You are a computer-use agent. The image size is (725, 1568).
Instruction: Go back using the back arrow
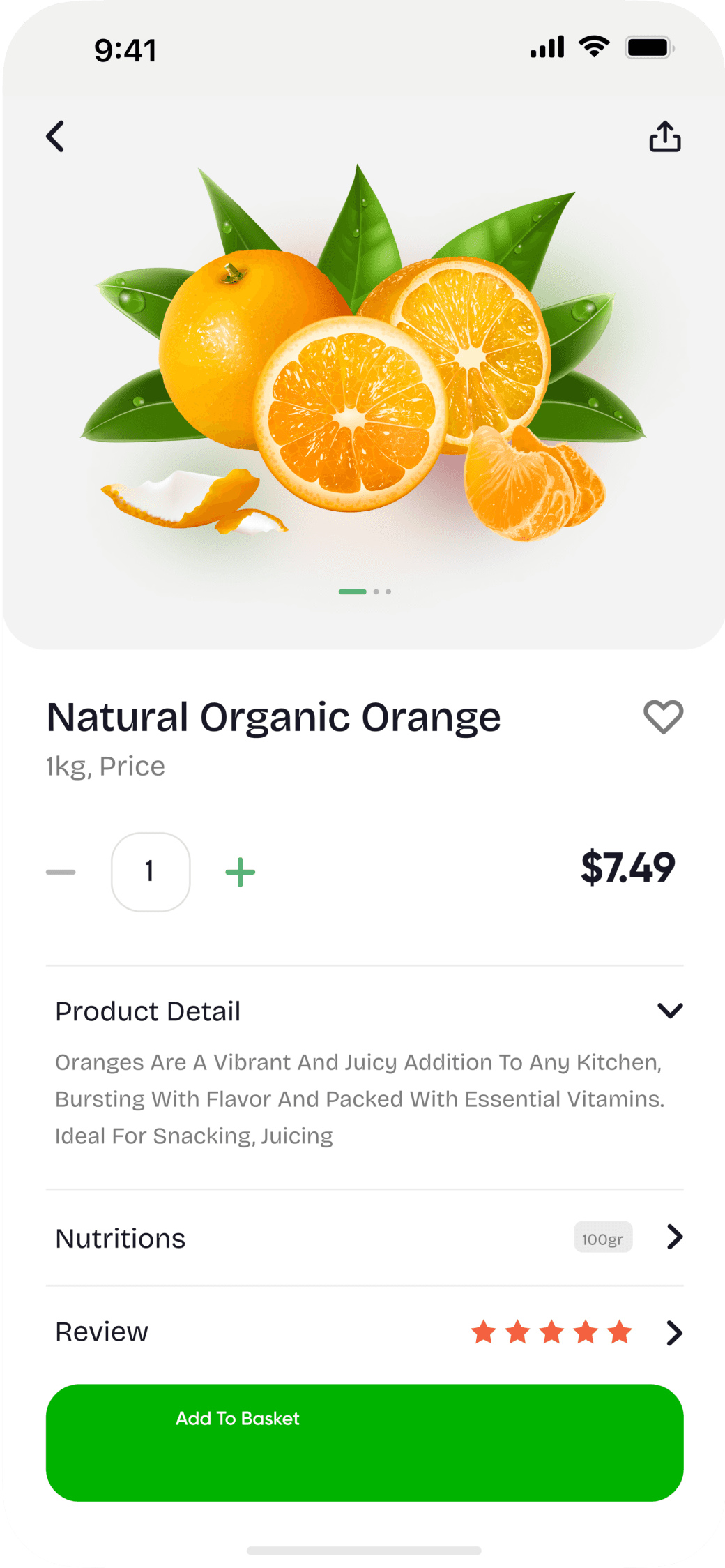pyautogui.click(x=56, y=136)
